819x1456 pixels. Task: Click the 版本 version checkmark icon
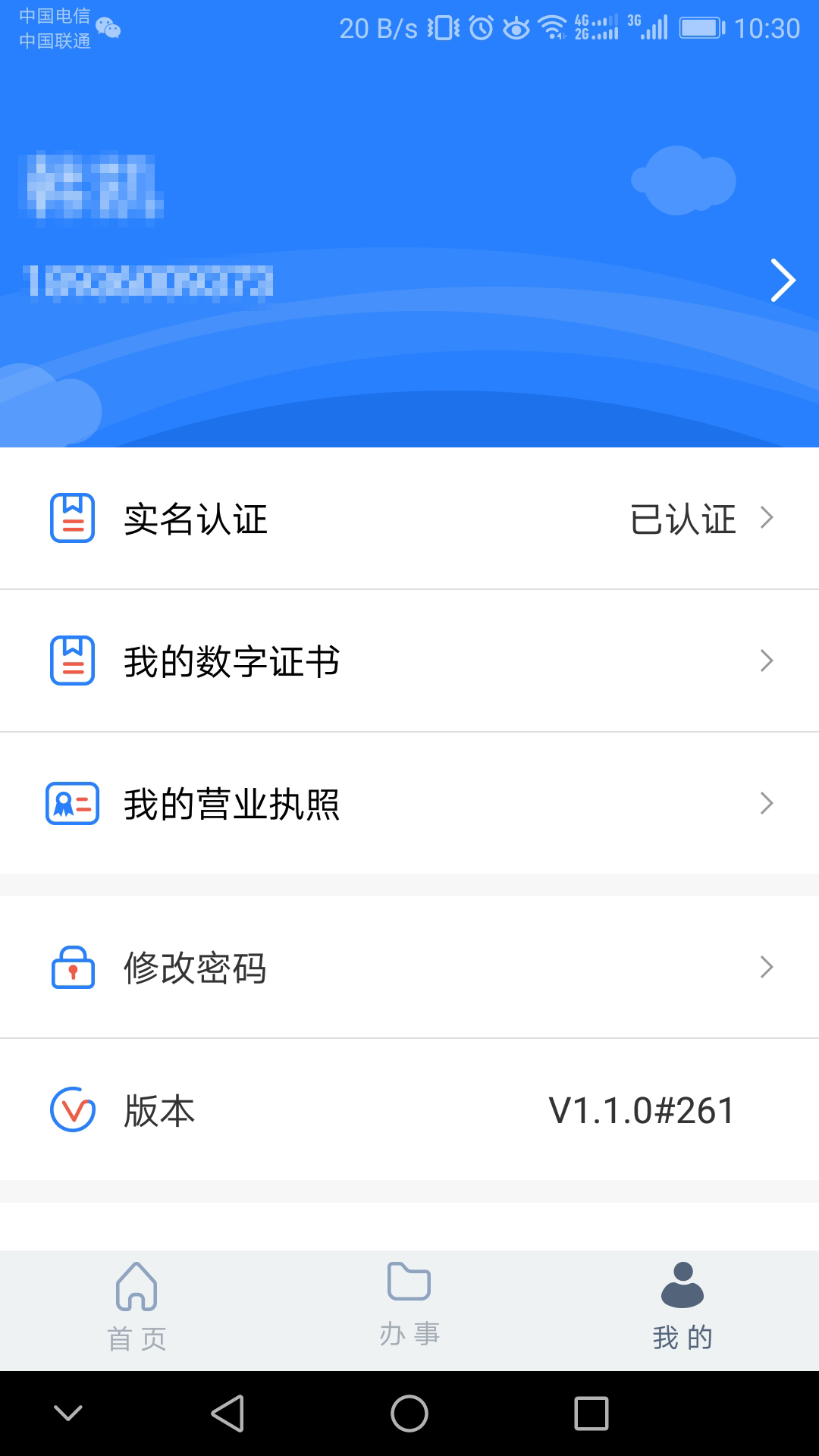pos(71,1111)
